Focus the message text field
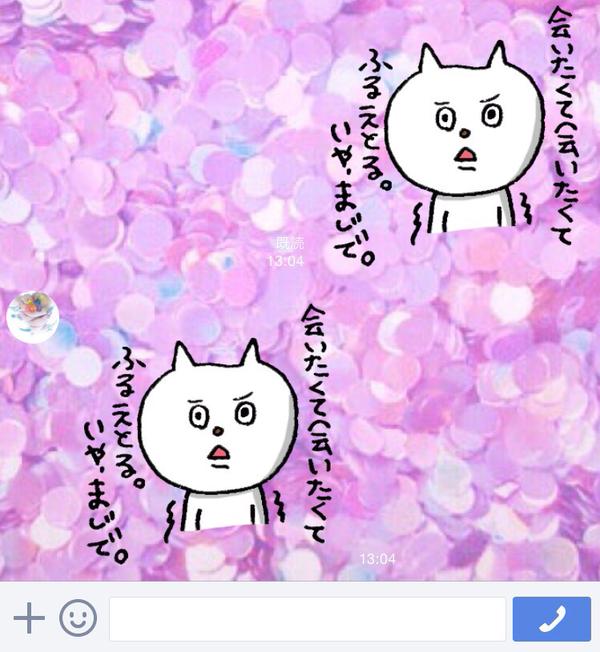The image size is (600, 652). (307, 619)
